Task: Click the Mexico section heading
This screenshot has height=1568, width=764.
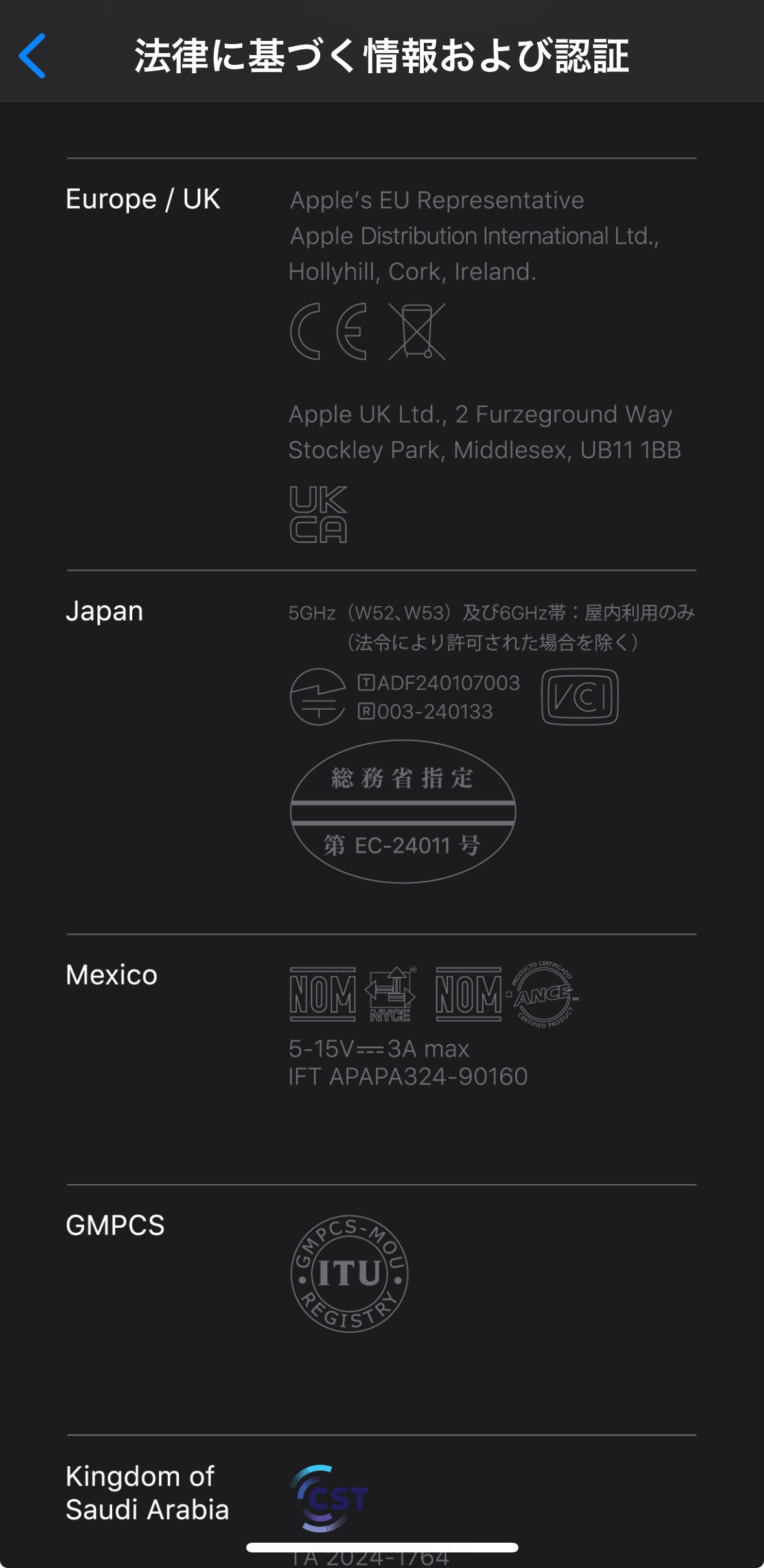Action: click(111, 974)
